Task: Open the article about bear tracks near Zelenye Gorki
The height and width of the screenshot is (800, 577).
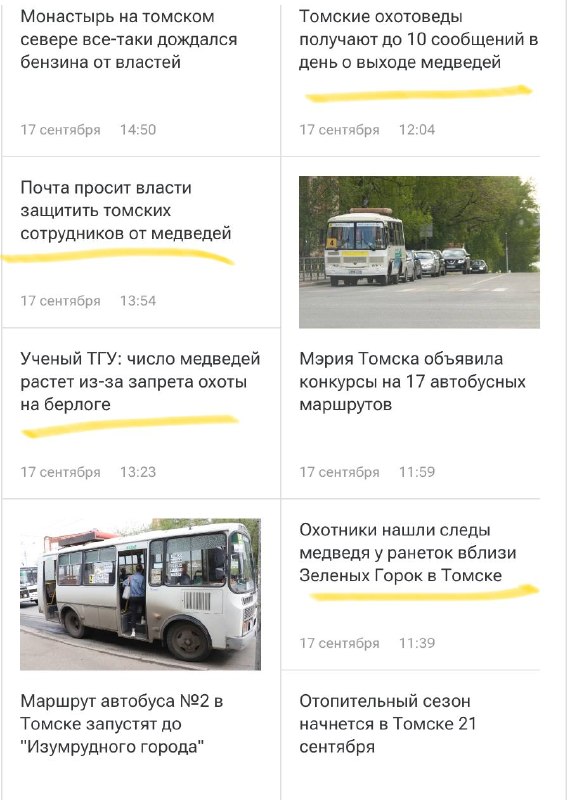Action: [408, 553]
